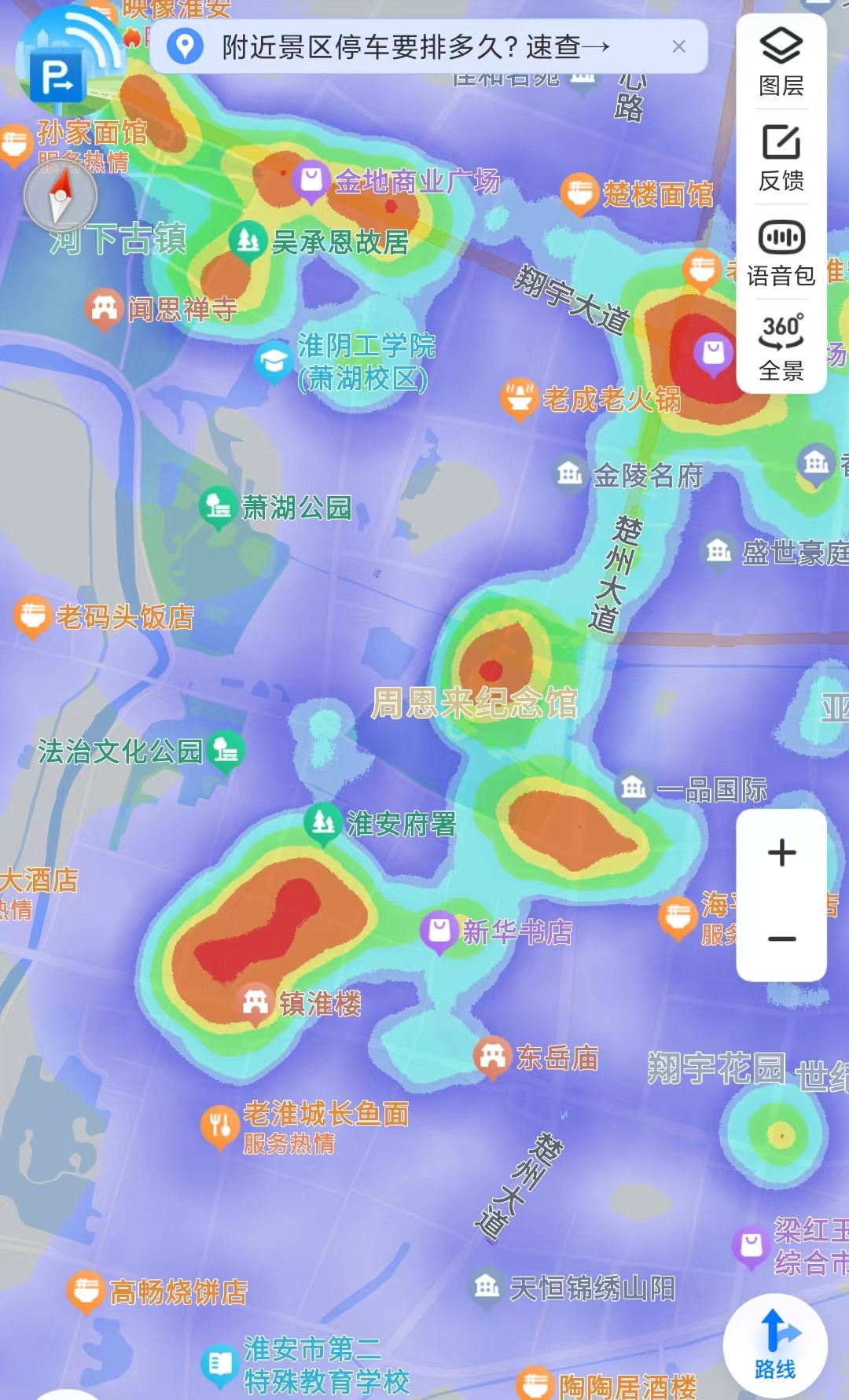Dismiss the parking queue banner
849x1400 pixels.
click(x=679, y=47)
